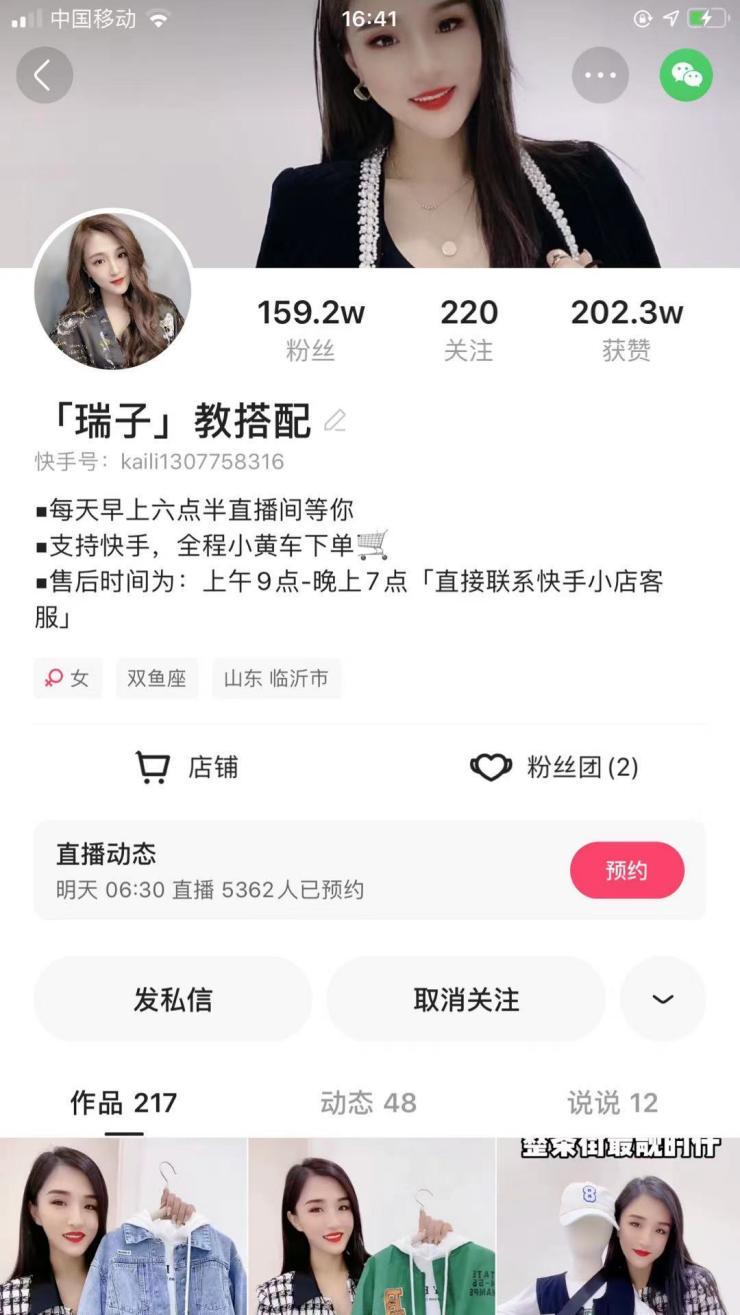Open the more options (...) menu
The width and height of the screenshot is (740, 1315).
pyautogui.click(x=599, y=75)
